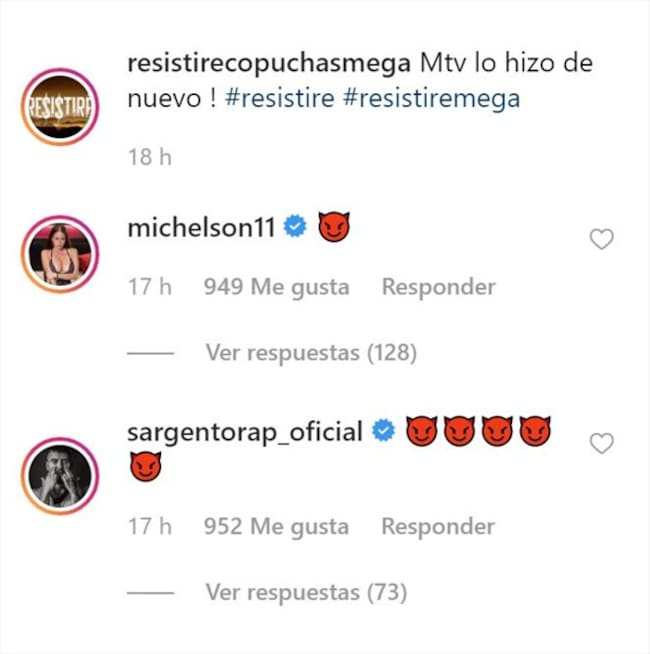Screen dimensions: 650x654
Task: Like michelson11's comment
Action: 601,240
